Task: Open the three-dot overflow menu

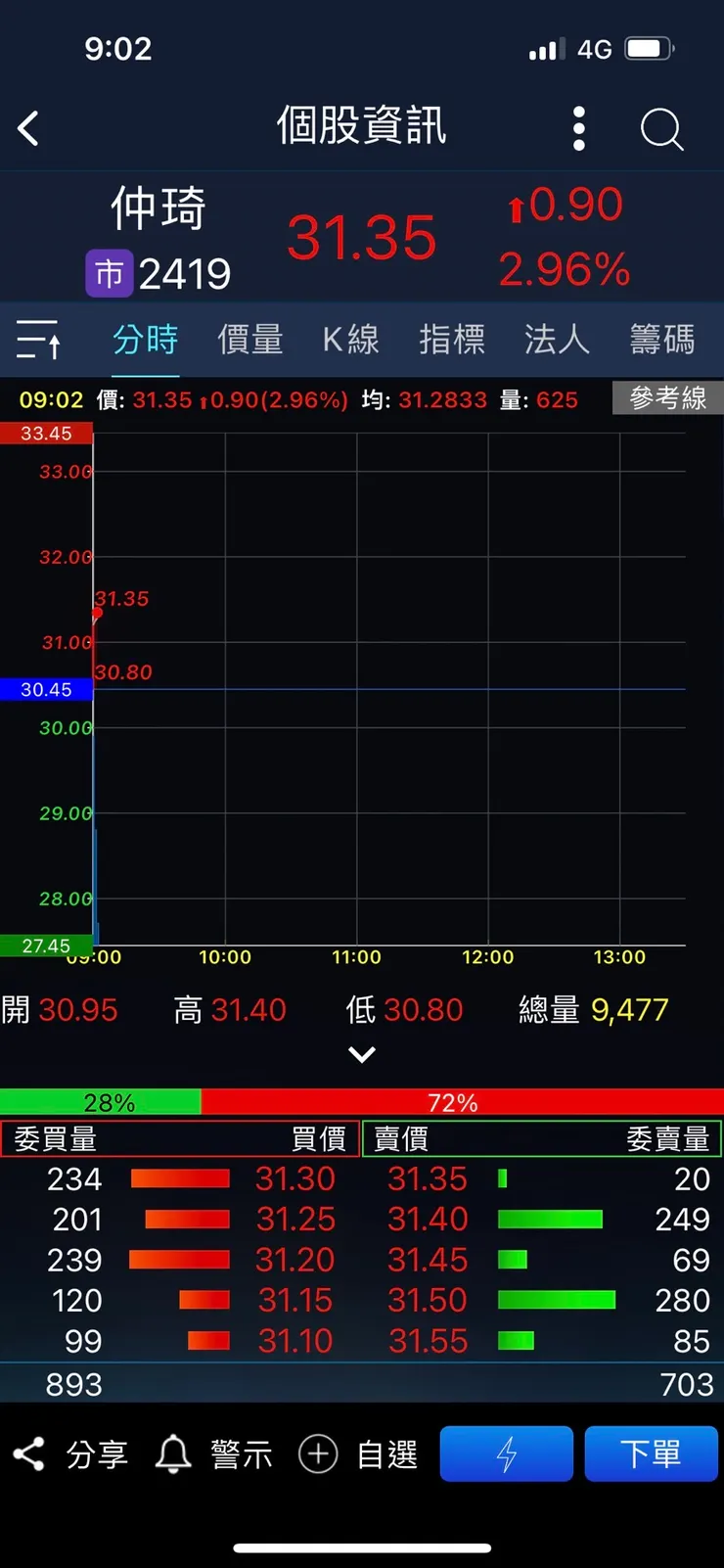Action: pyautogui.click(x=578, y=128)
